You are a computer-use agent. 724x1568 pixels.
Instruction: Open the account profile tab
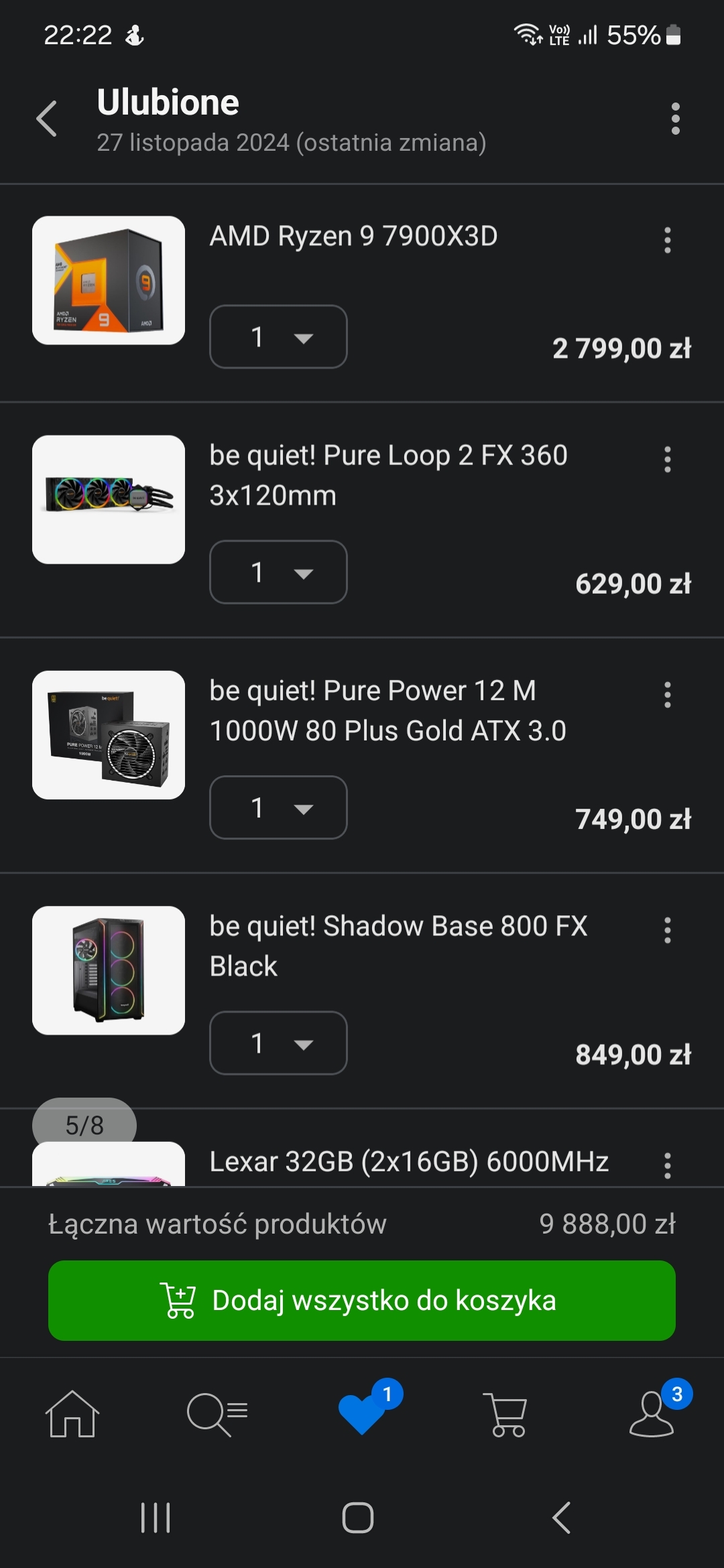(x=652, y=1414)
